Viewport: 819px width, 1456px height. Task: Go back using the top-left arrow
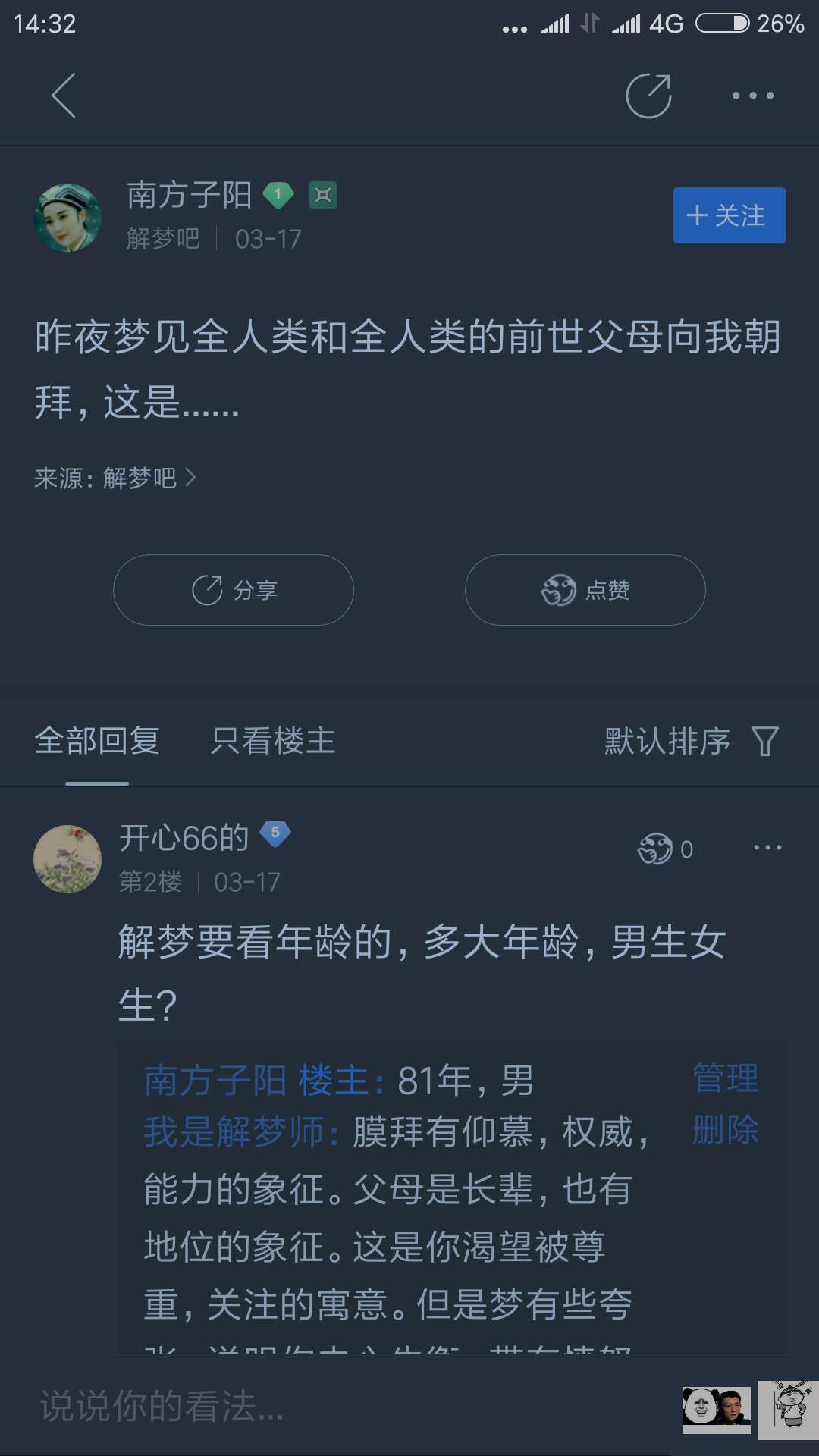(x=64, y=96)
